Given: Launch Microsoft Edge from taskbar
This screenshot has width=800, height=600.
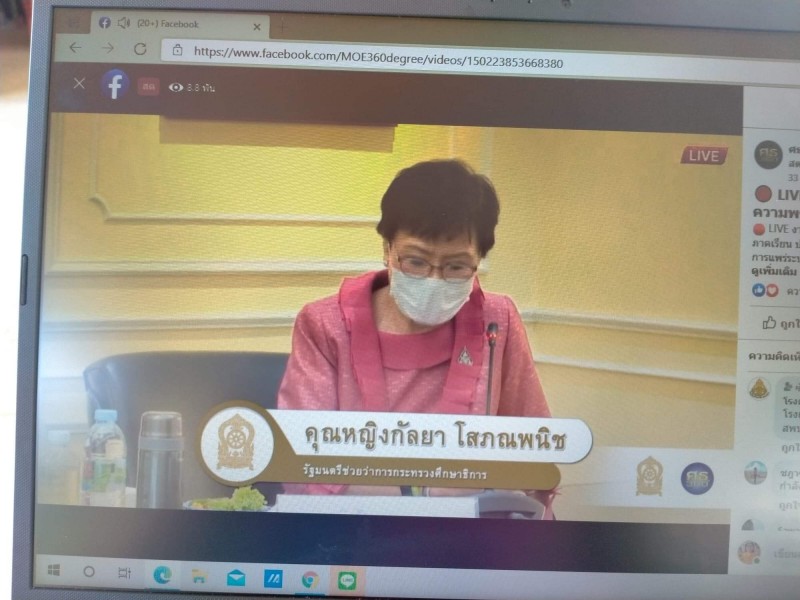Looking at the screenshot, I should point(162,575).
